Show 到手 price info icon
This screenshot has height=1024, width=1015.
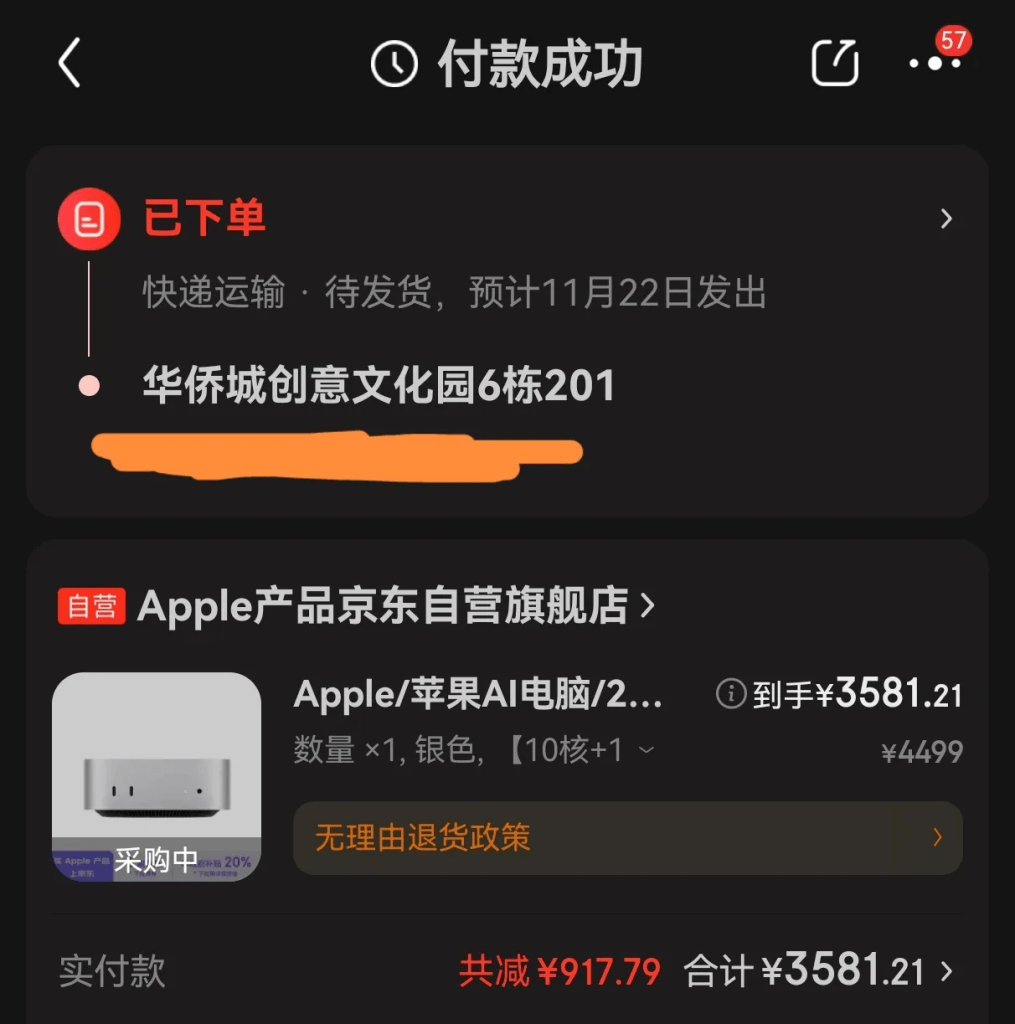[x=731, y=693]
